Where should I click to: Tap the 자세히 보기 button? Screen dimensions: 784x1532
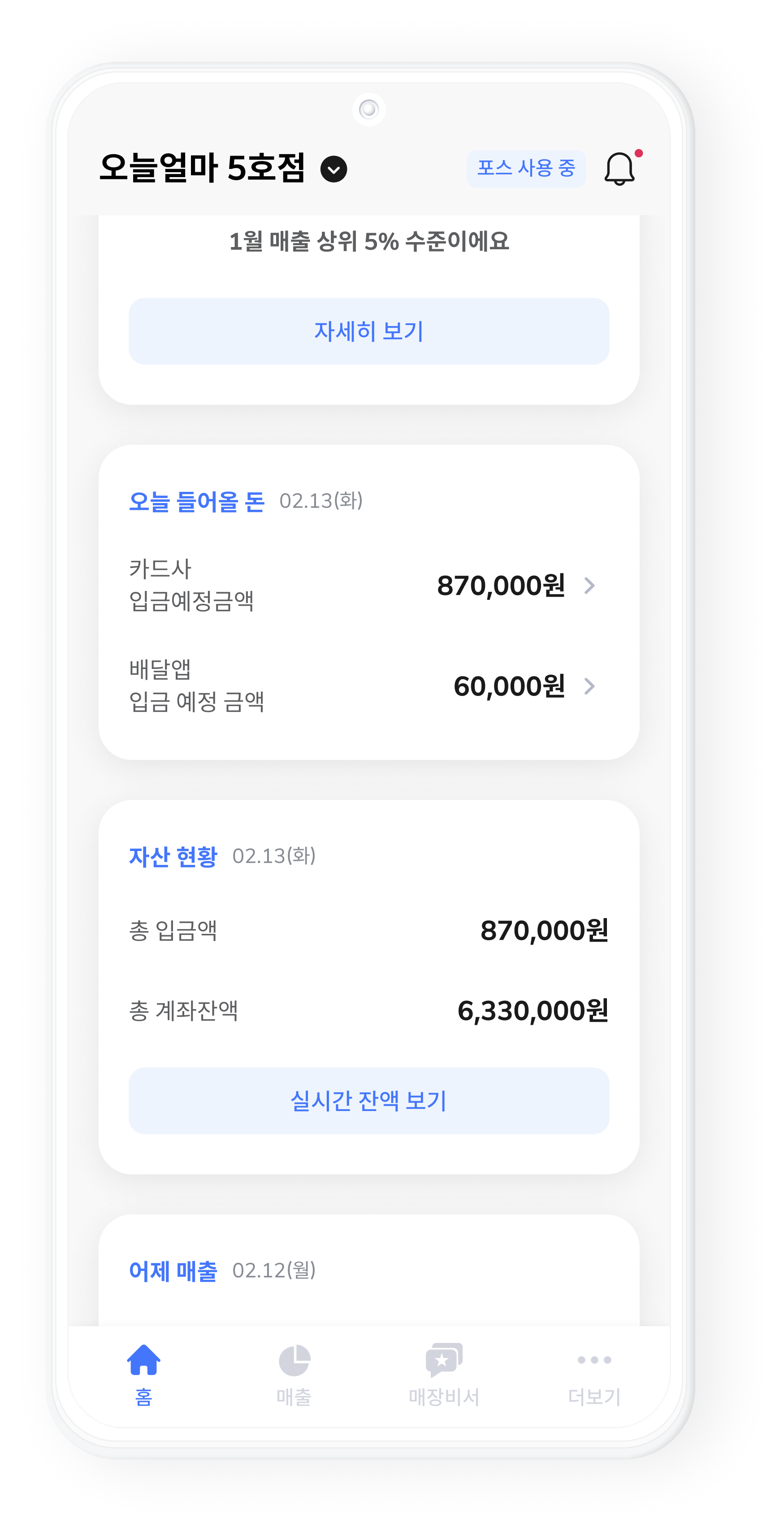(x=368, y=331)
